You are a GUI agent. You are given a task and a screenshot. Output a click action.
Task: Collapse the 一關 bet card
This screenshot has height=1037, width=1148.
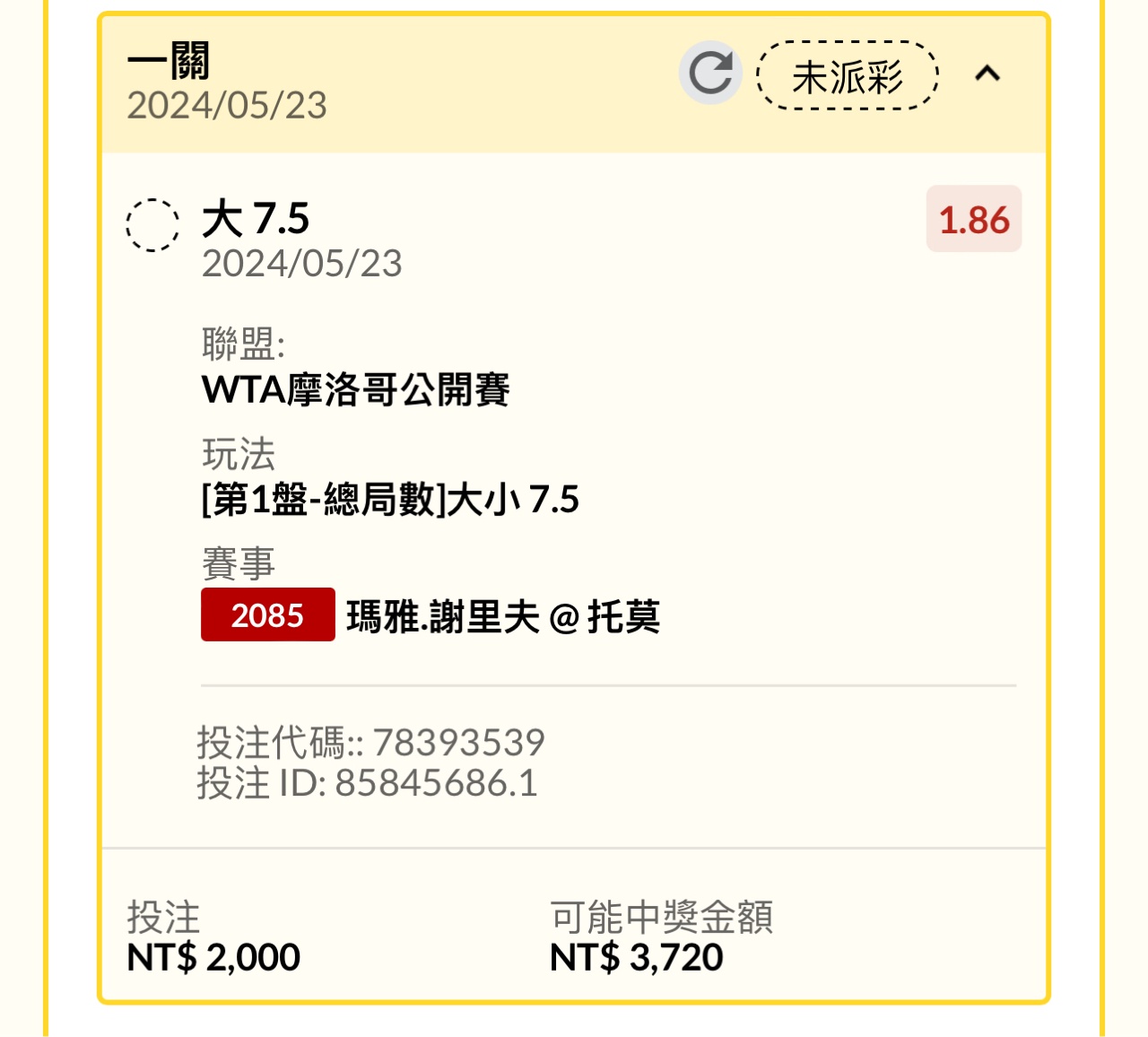tap(987, 74)
